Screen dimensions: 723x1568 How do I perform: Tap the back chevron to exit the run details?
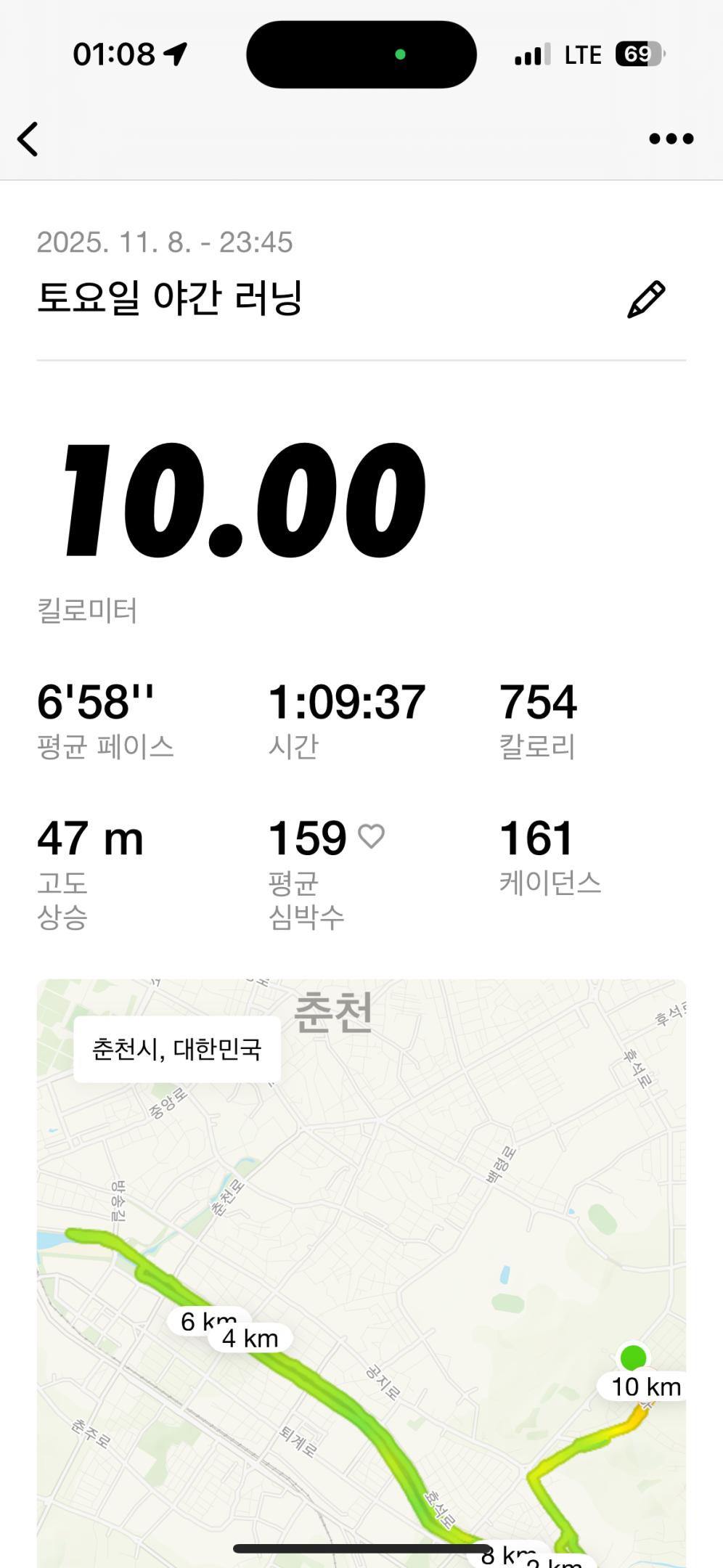28,140
